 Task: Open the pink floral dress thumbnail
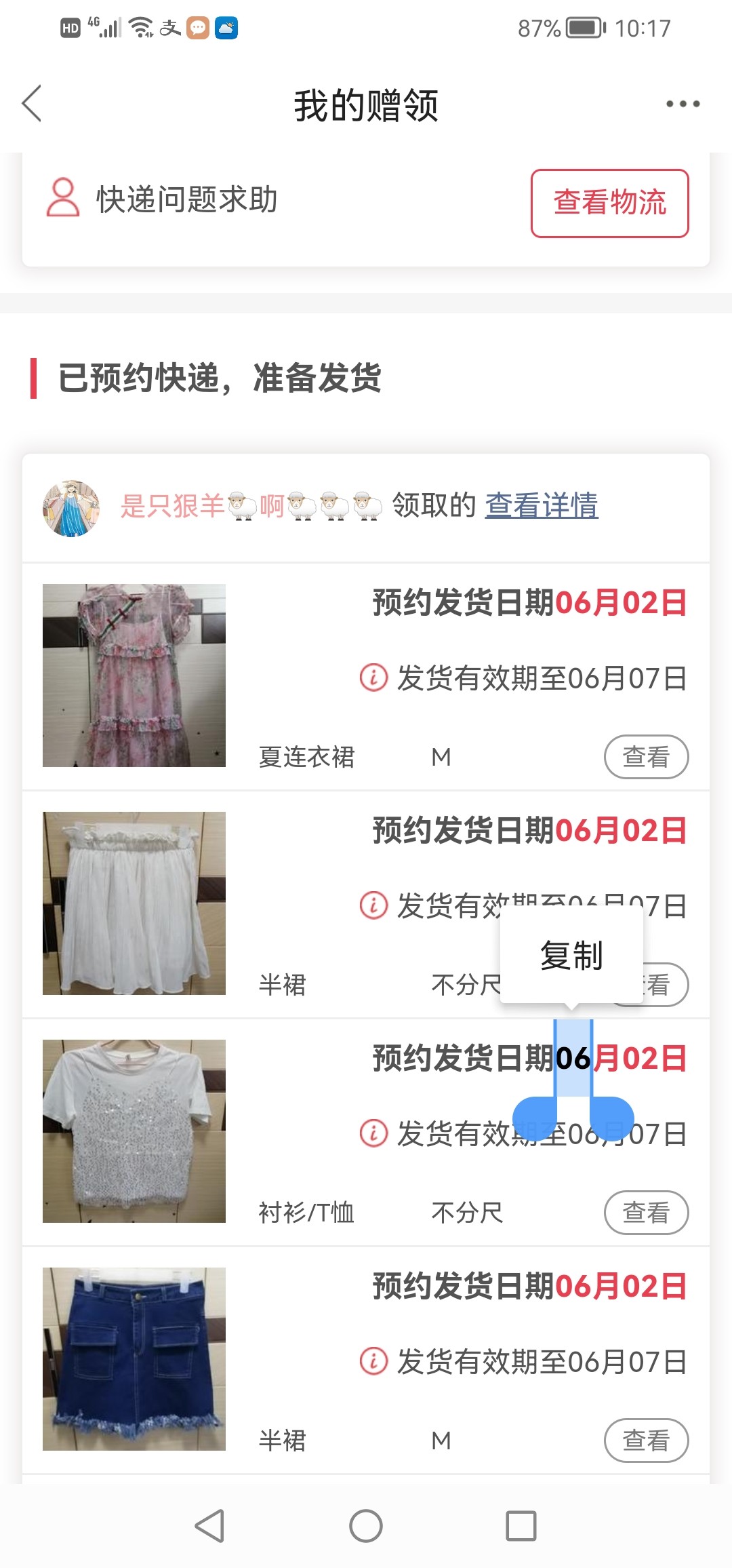coord(134,675)
